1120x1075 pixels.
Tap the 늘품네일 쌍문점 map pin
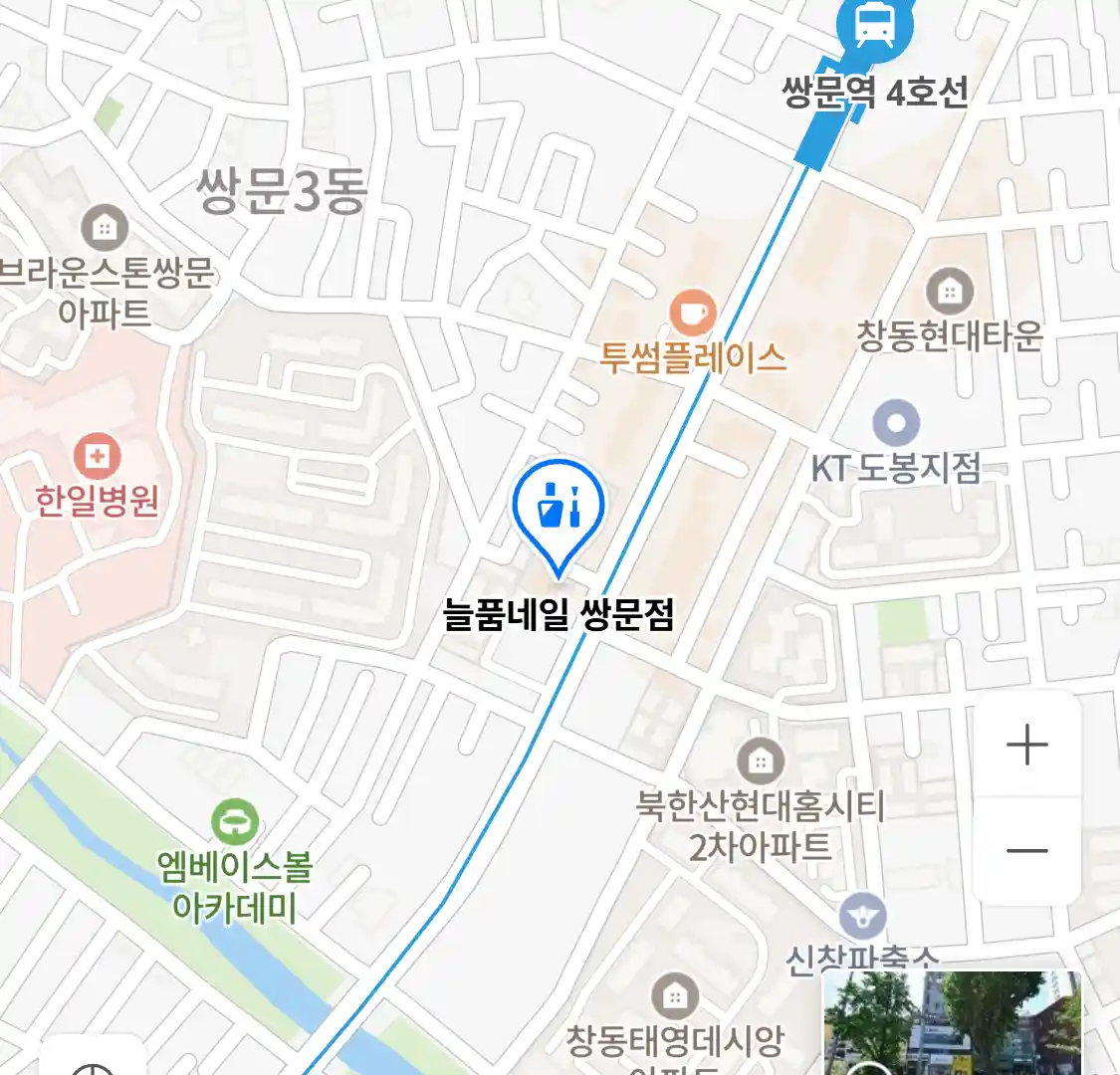559,509
